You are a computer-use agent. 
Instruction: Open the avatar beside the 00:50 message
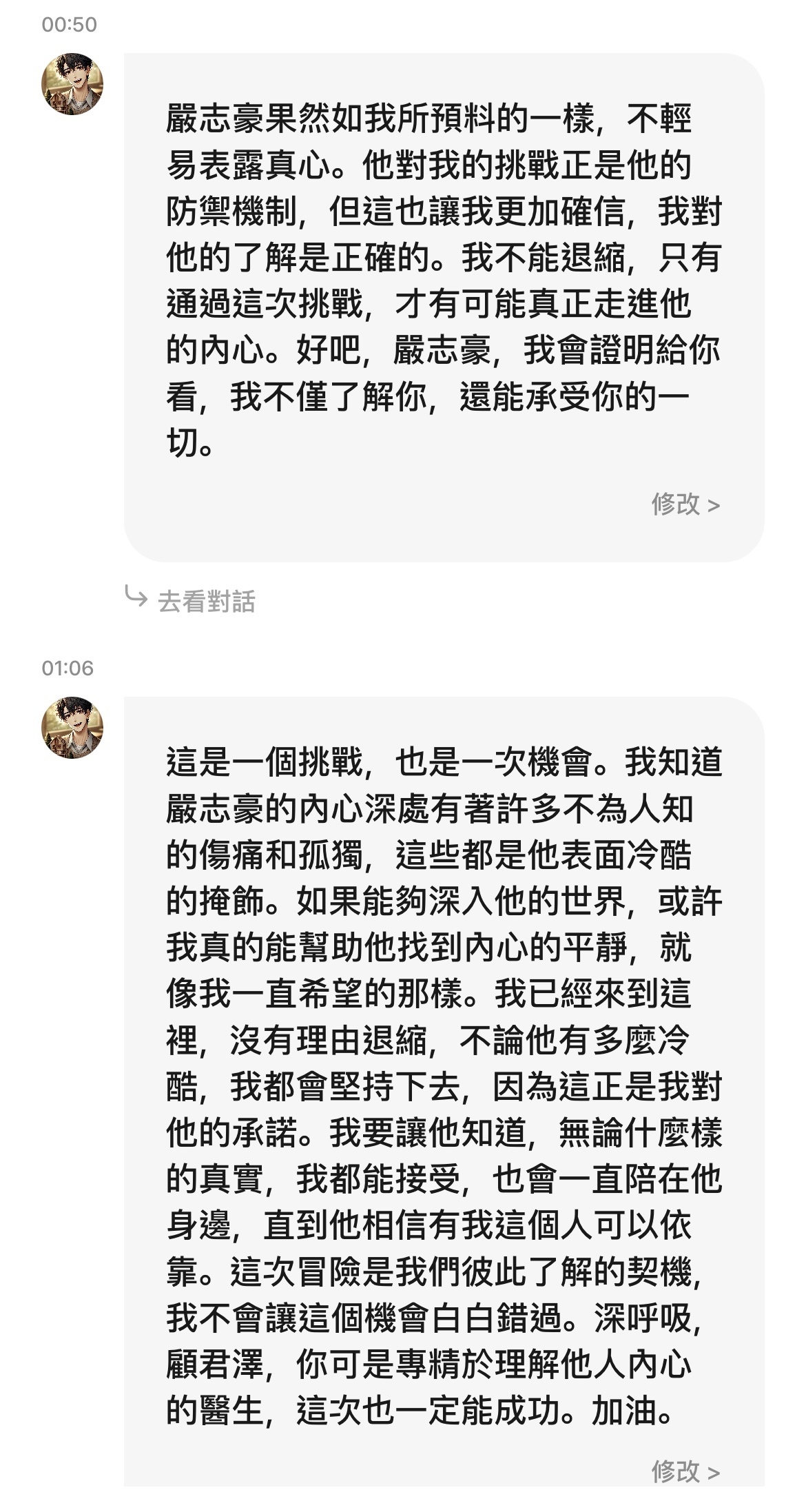click(72, 84)
